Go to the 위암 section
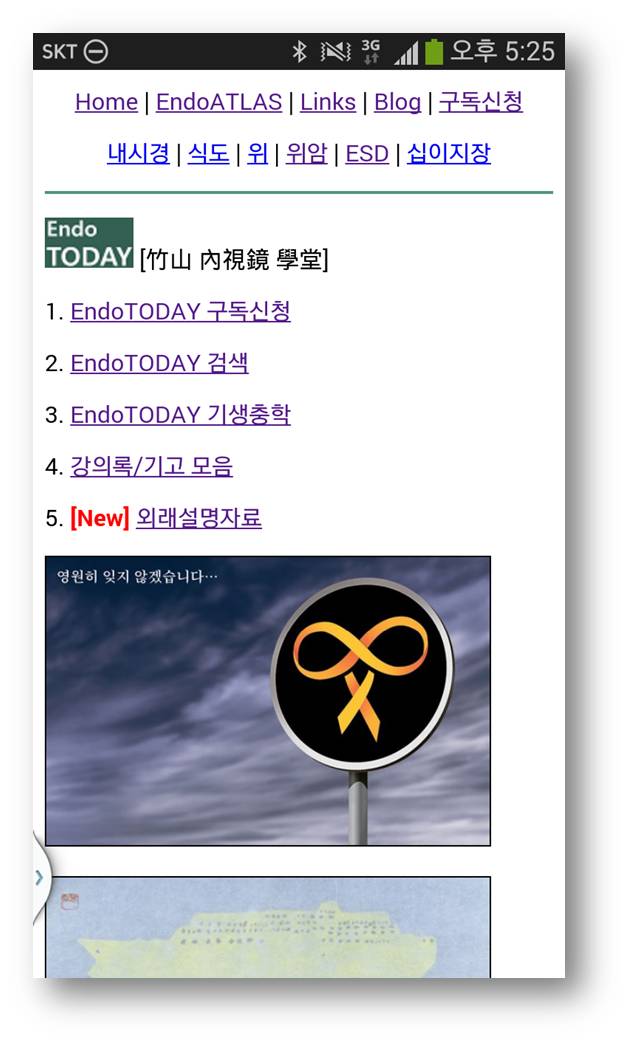630x1043 pixels. click(x=307, y=154)
